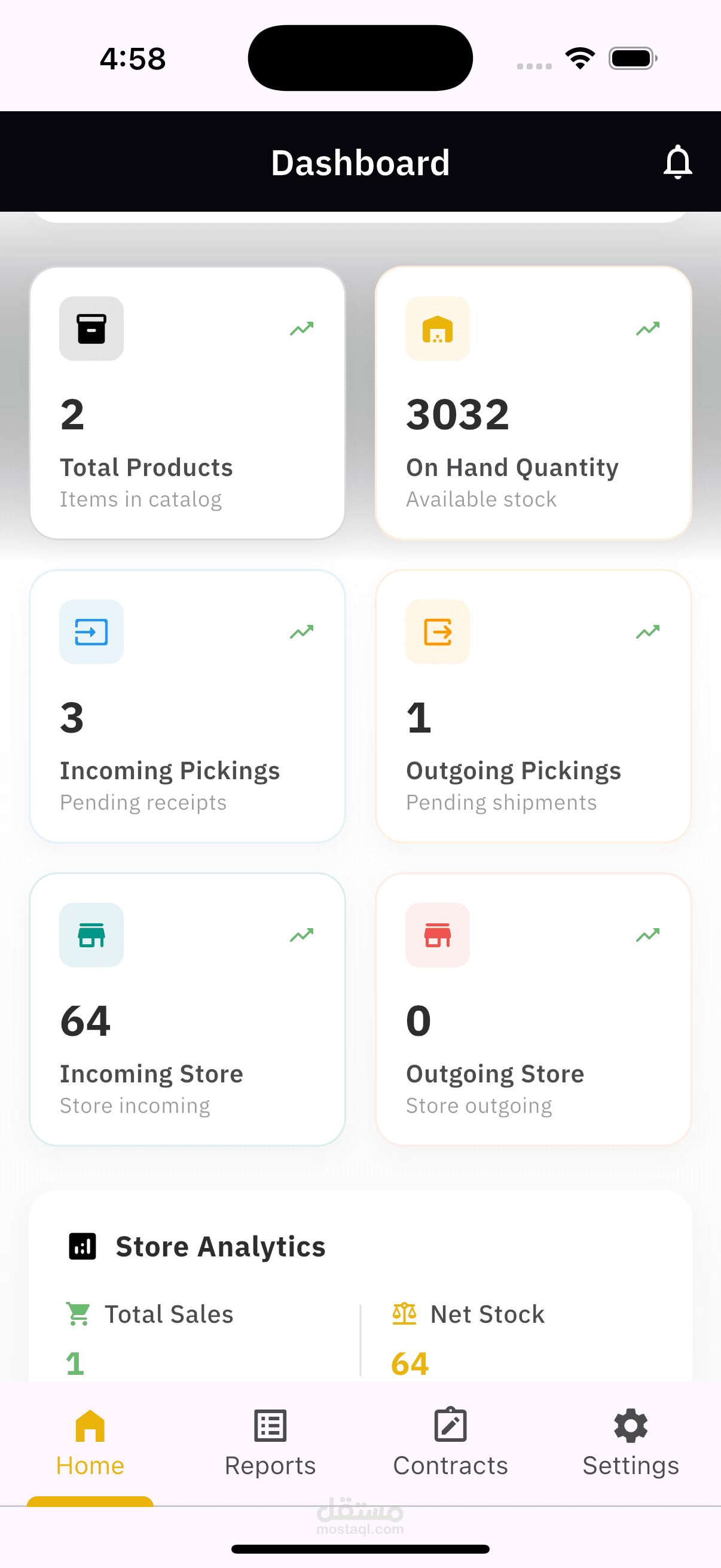Open the On Hand Quantity card
Image resolution: width=721 pixels, height=1568 pixels.
tap(533, 403)
